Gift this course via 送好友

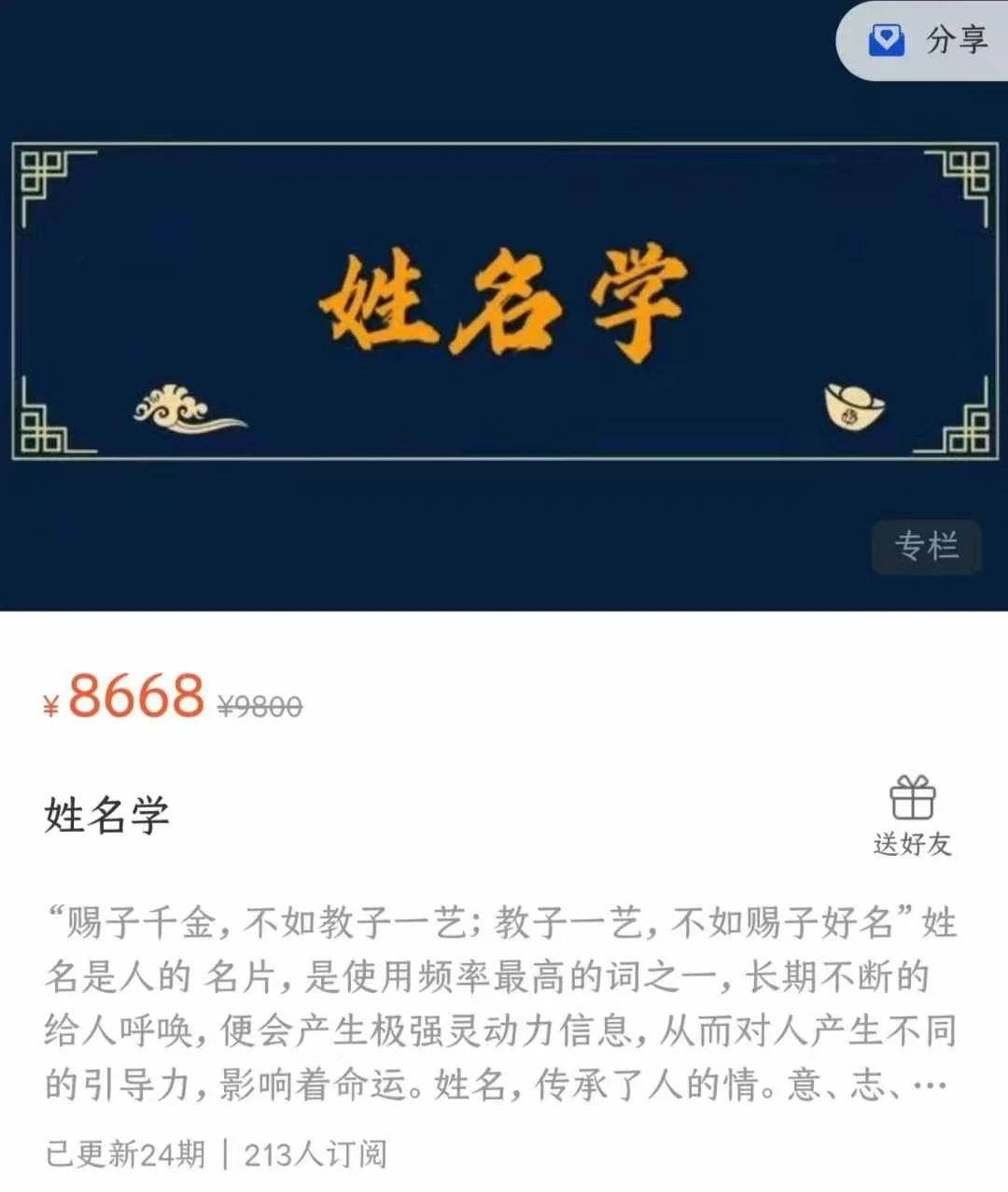coord(912,816)
